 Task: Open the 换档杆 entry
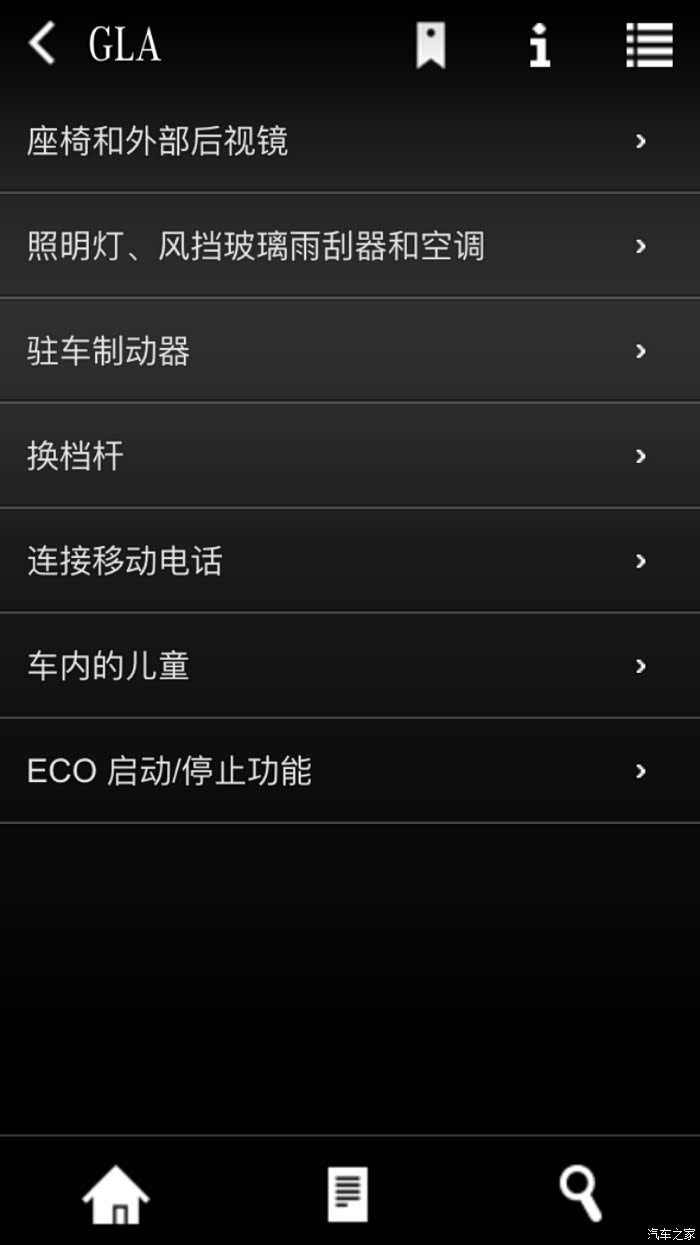pyautogui.click(x=350, y=456)
